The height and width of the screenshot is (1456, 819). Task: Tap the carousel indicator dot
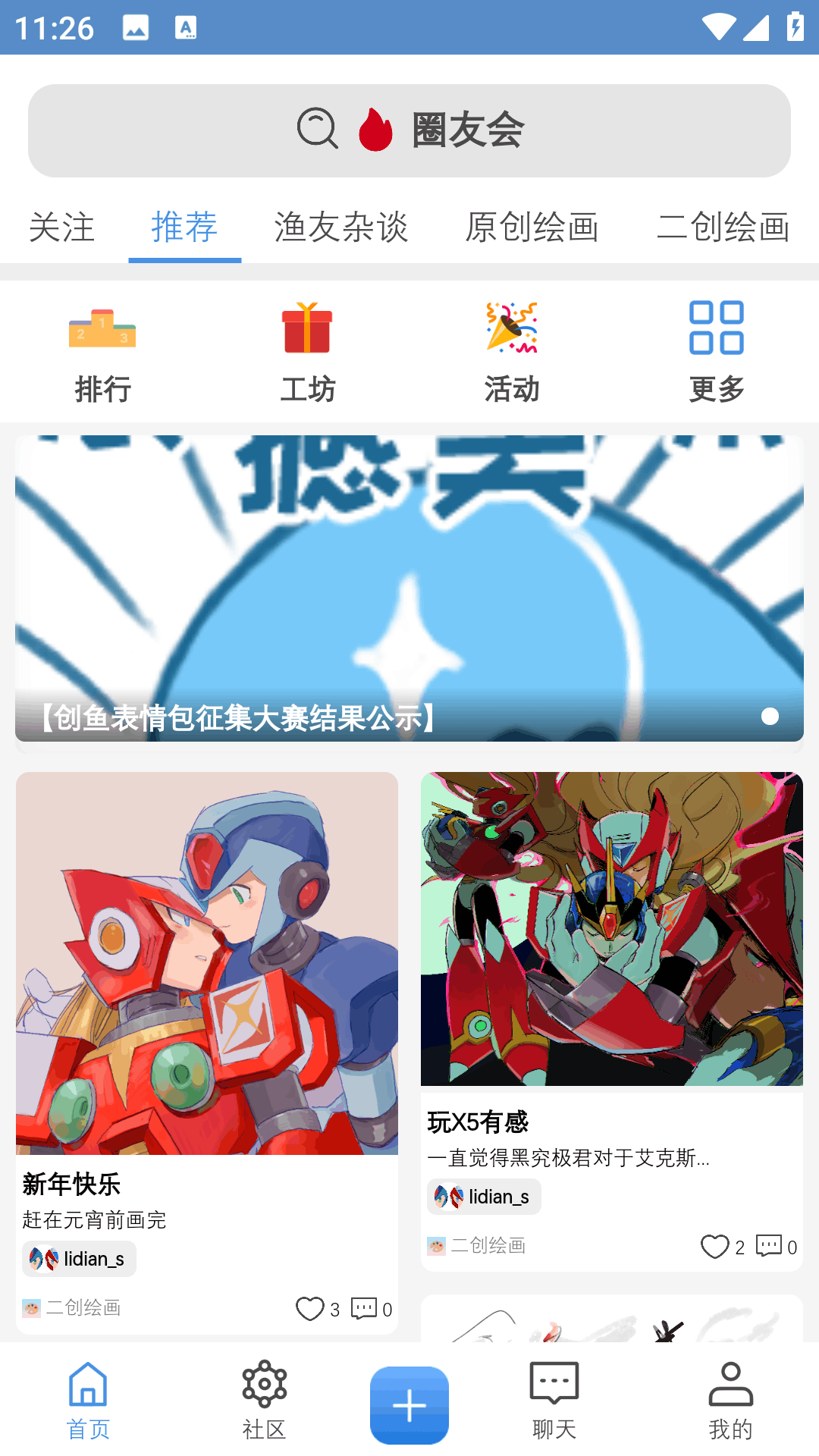coord(771,714)
